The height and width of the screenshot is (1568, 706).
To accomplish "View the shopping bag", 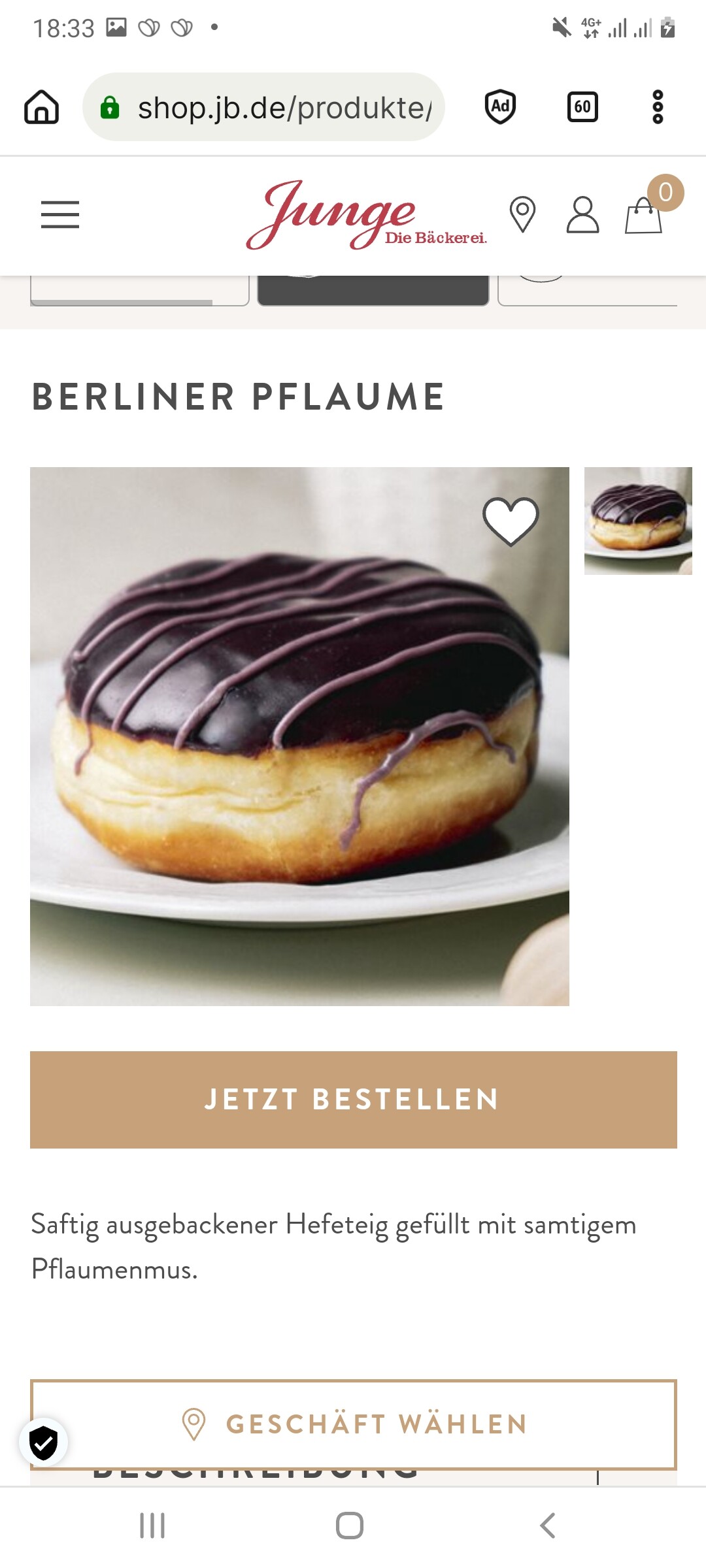I will 645,214.
